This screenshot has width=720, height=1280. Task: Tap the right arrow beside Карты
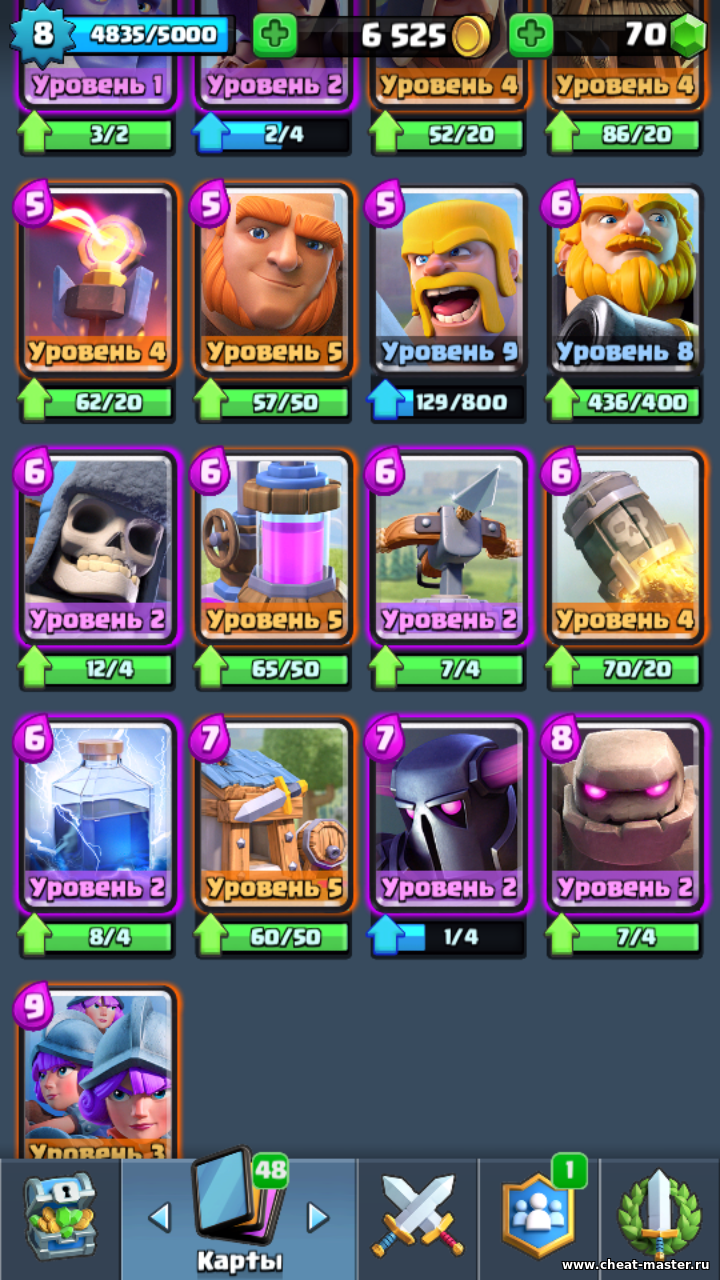(x=318, y=1217)
